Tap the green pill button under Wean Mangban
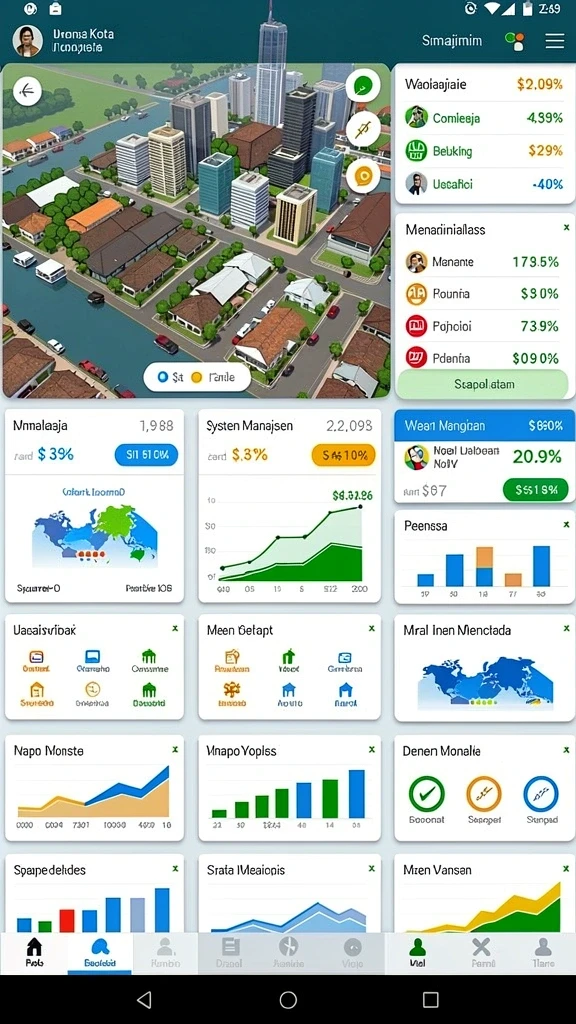Viewport: 576px width, 1024px height. [536, 489]
